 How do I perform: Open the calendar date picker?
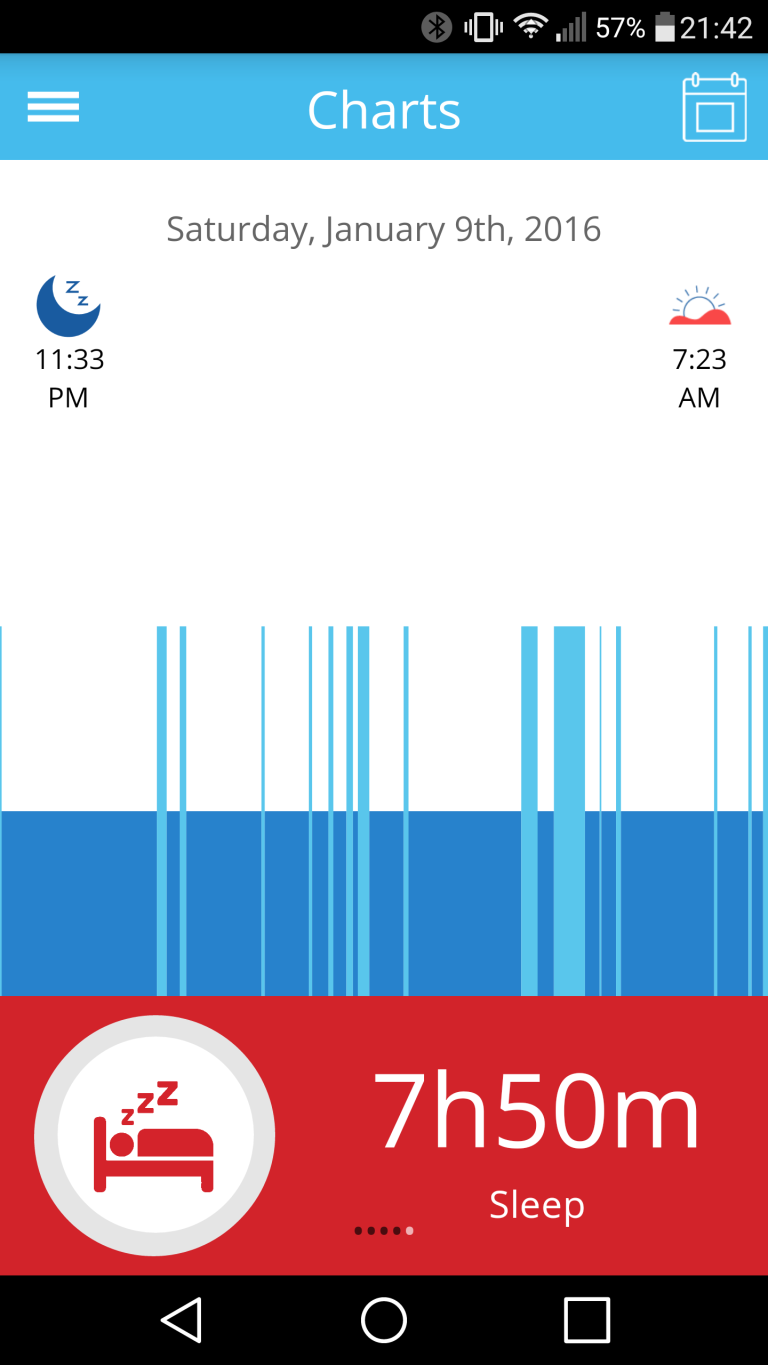714,107
